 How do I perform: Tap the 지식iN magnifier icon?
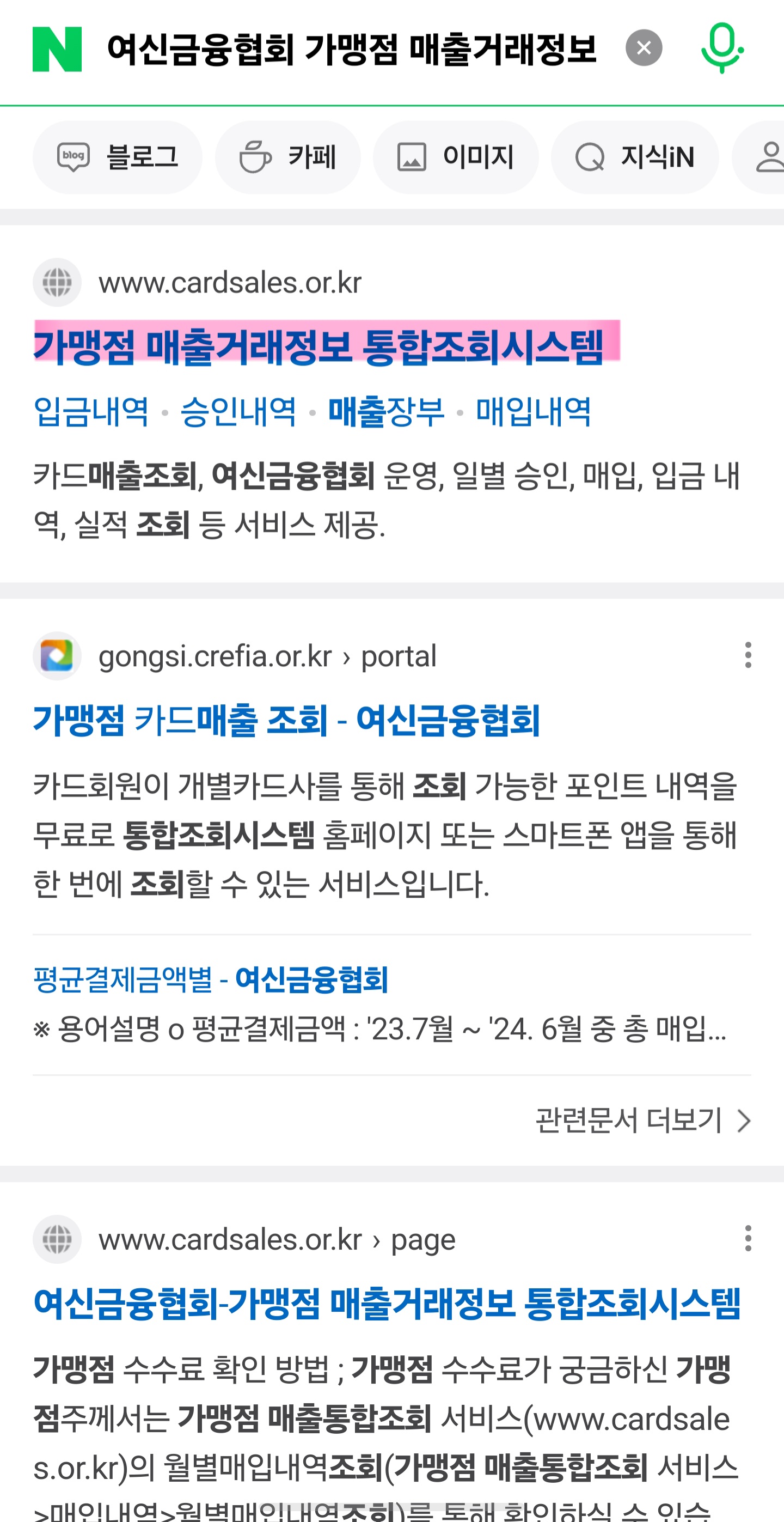[x=590, y=156]
